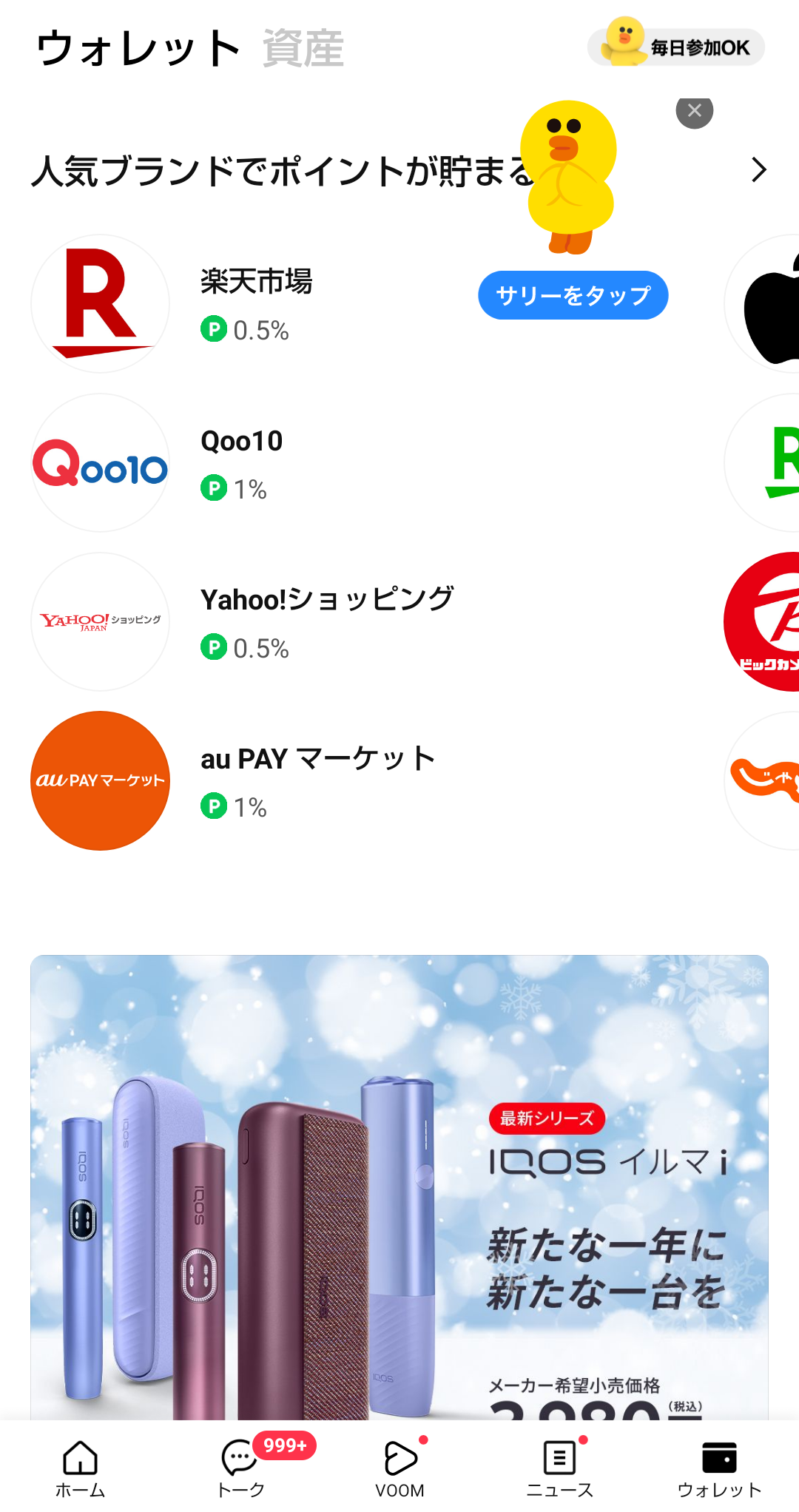Open the VOOM tab
This screenshot has height=1512, width=799.
click(399, 1467)
